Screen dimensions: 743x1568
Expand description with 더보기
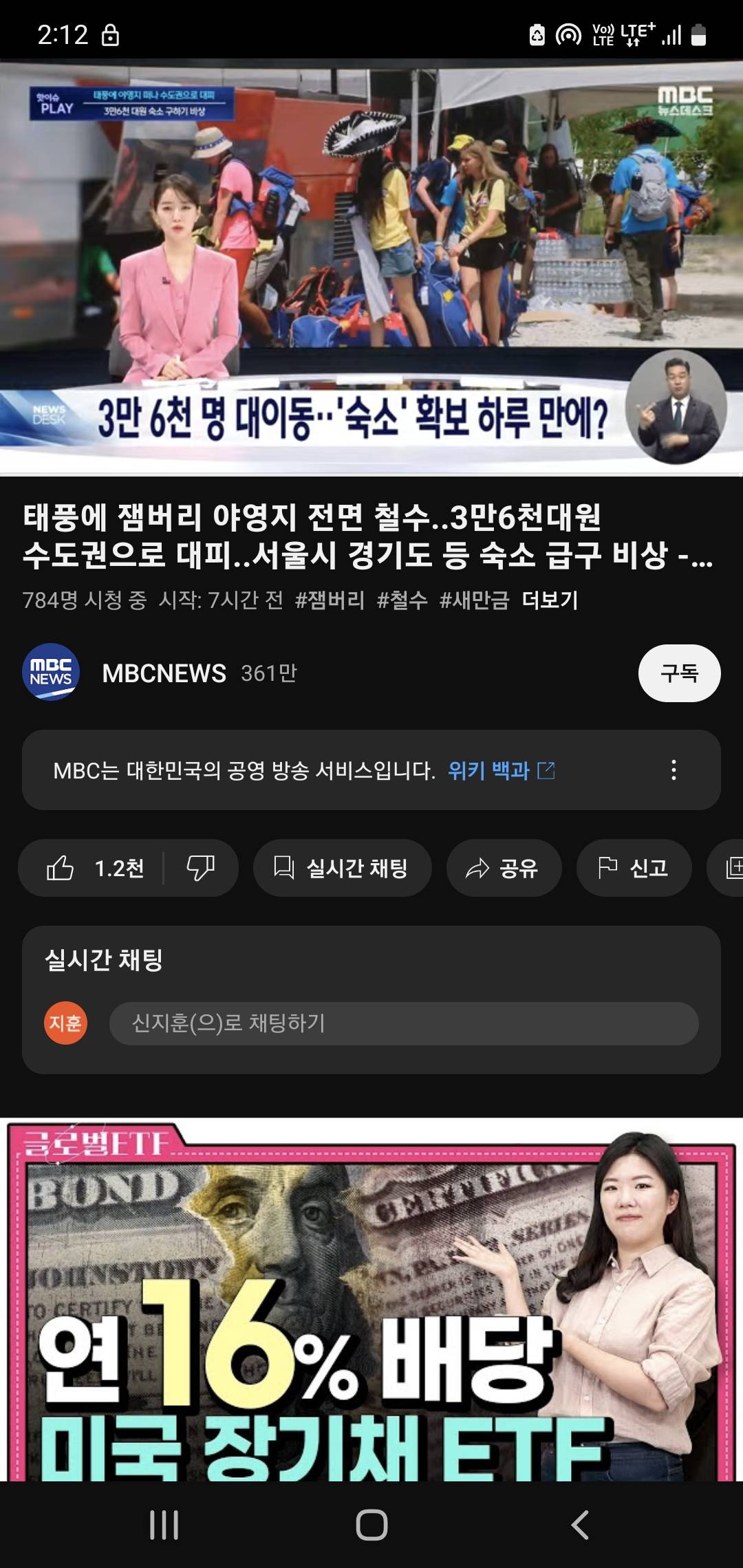coord(550,600)
